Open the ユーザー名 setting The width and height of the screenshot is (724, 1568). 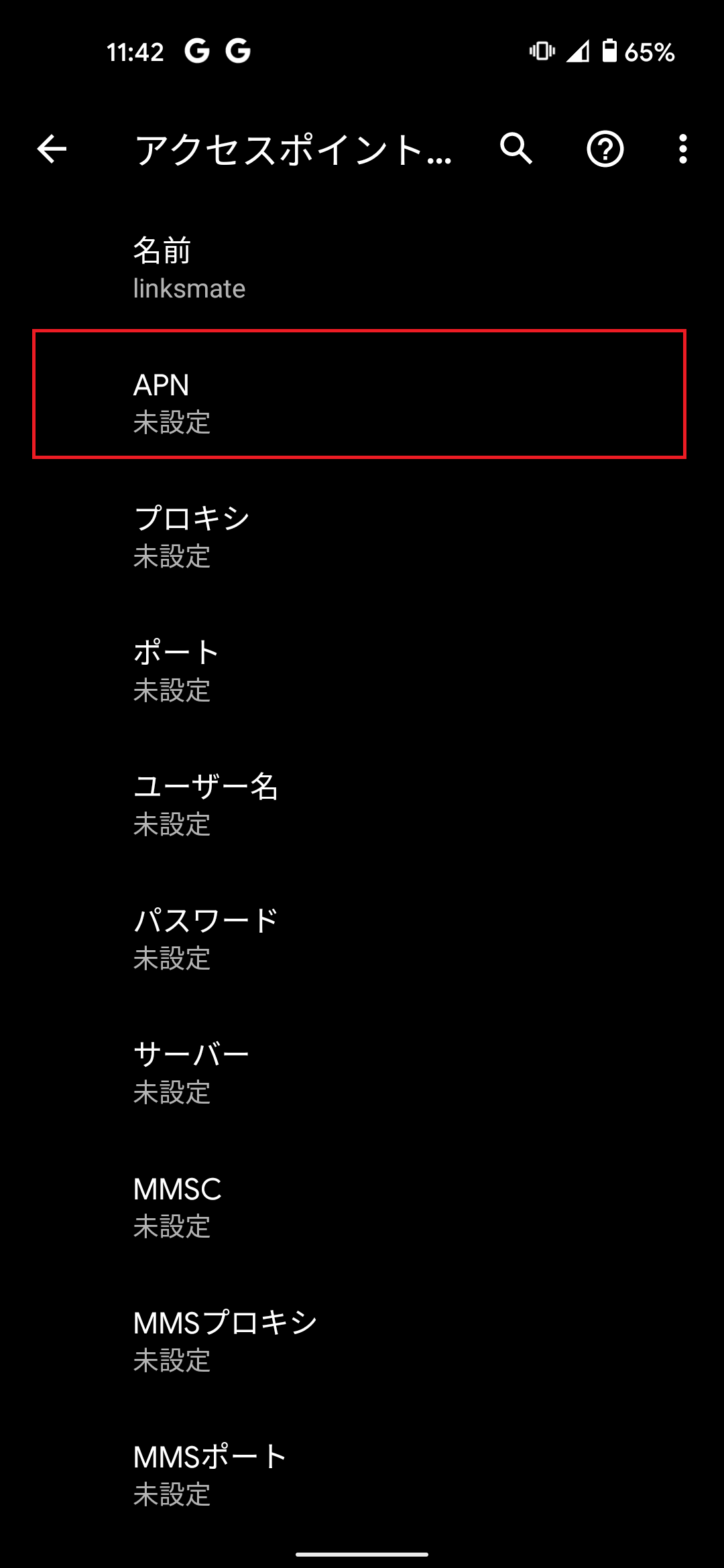362,804
